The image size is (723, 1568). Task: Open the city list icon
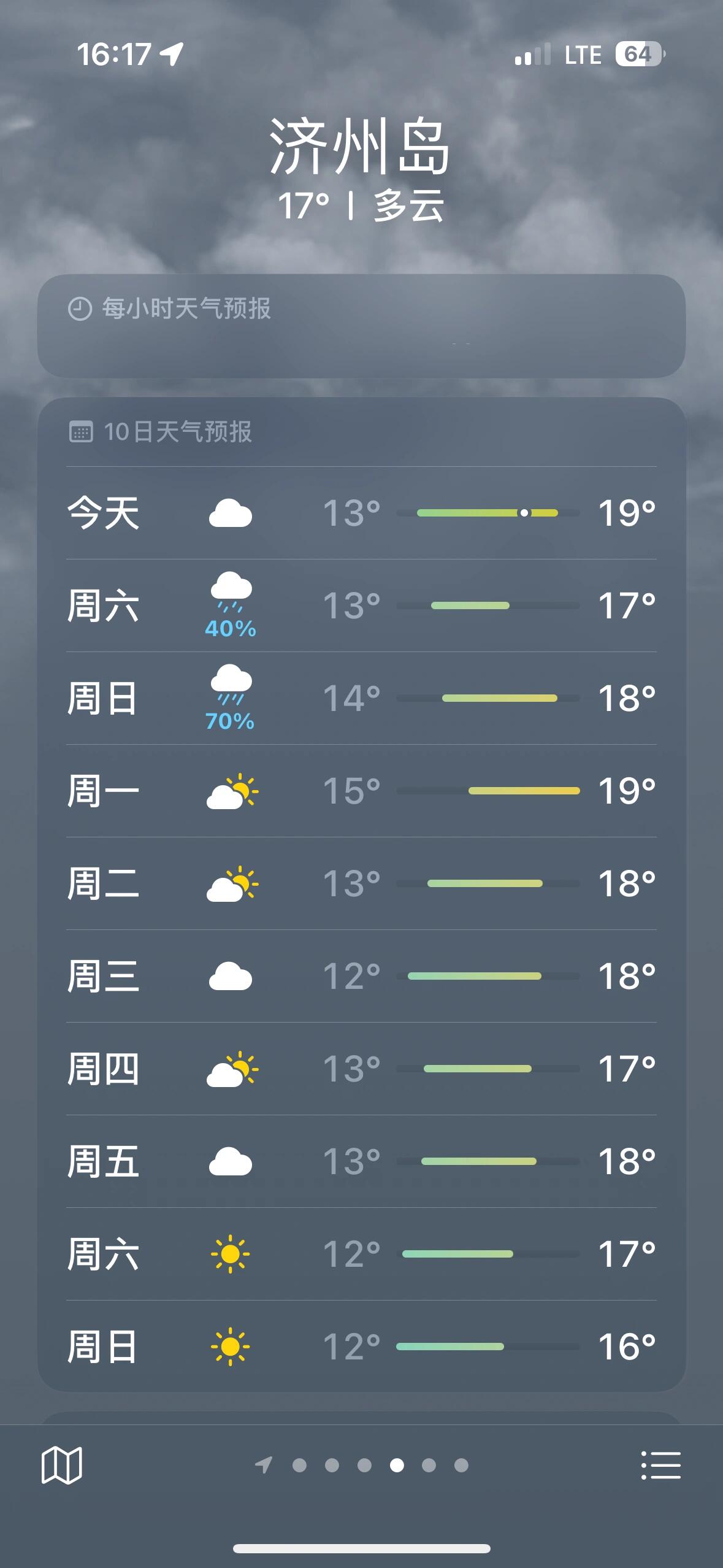pos(660,1465)
